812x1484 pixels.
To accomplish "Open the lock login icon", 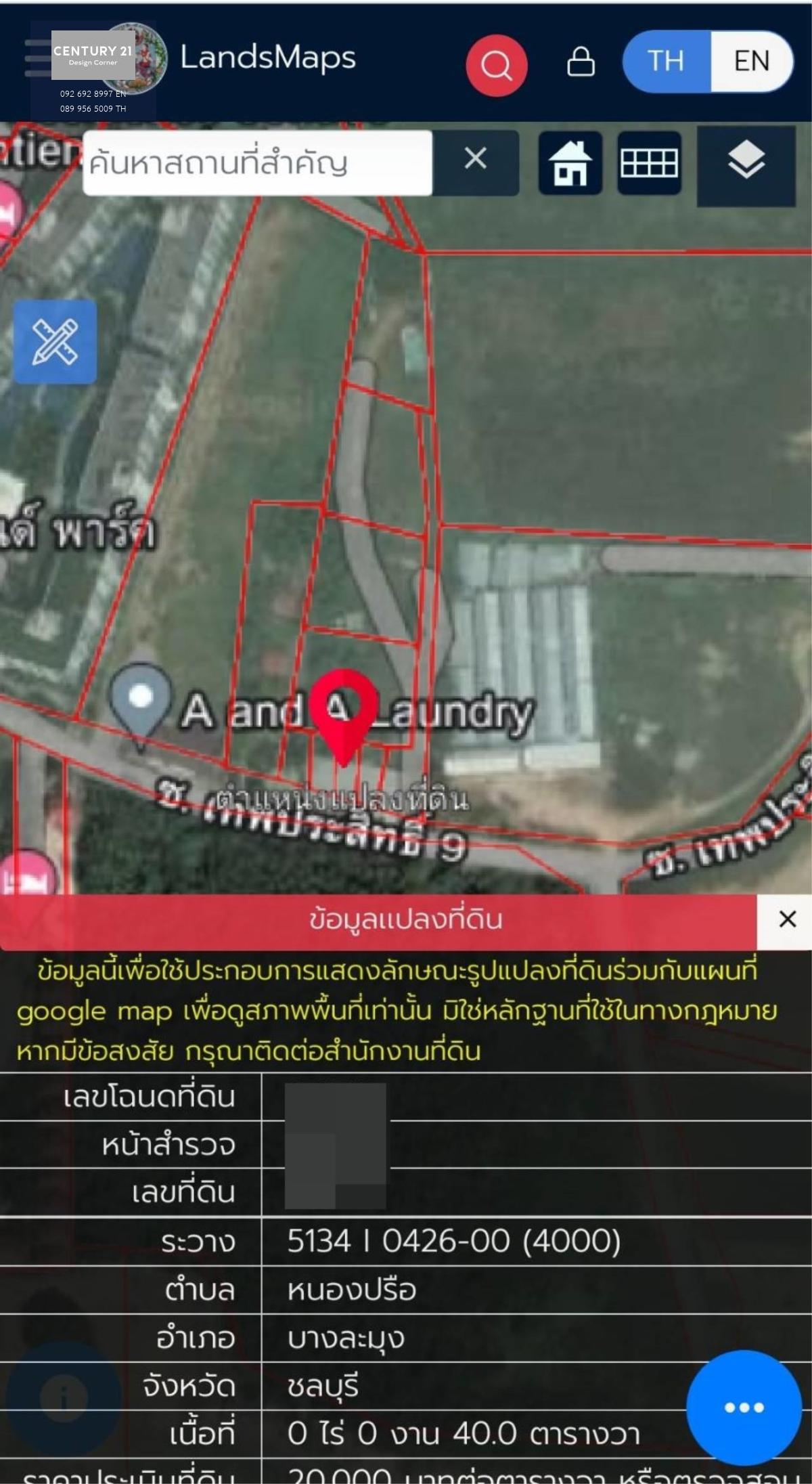I will (x=581, y=62).
